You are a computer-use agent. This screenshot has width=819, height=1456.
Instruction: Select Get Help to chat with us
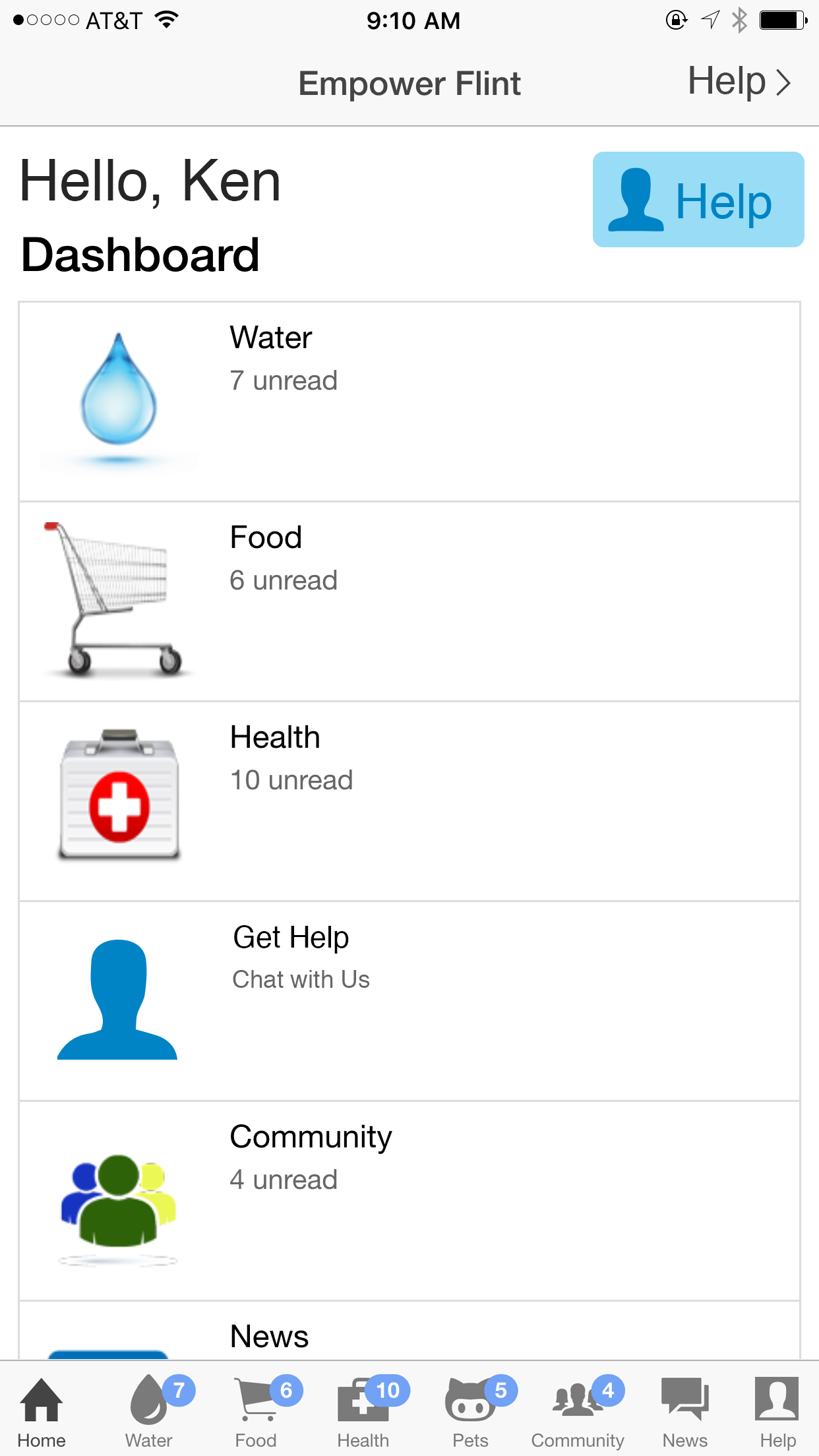409,1001
